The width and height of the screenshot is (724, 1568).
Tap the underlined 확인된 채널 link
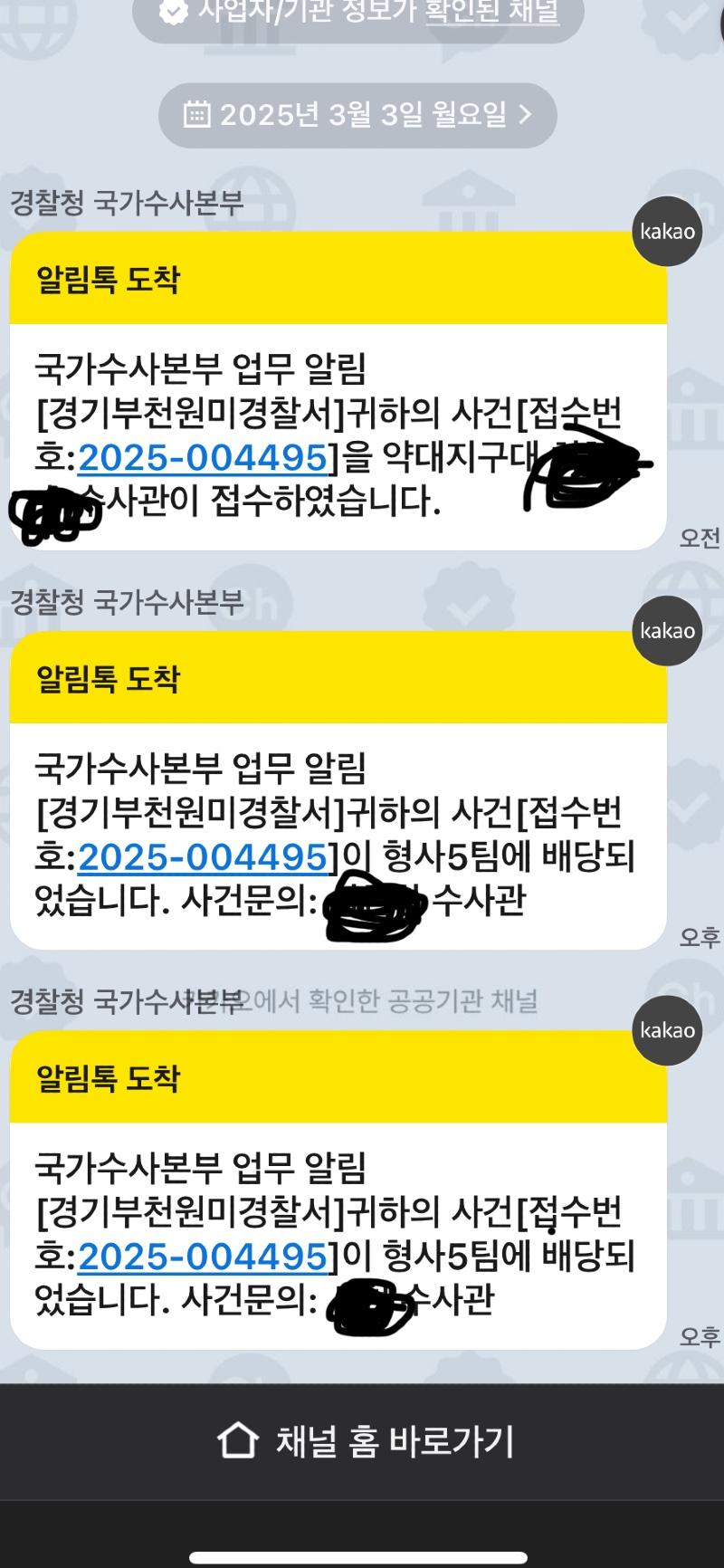click(x=491, y=12)
